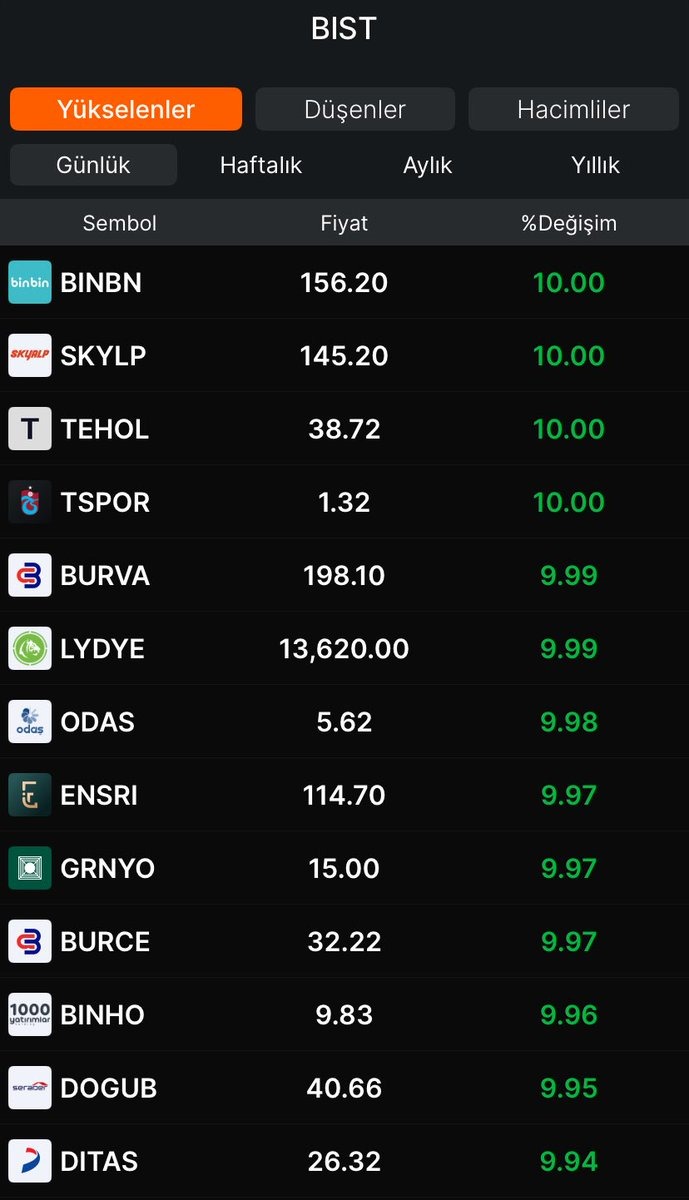Open SKYLP stock details
This screenshot has width=689, height=1200.
[x=103, y=356]
